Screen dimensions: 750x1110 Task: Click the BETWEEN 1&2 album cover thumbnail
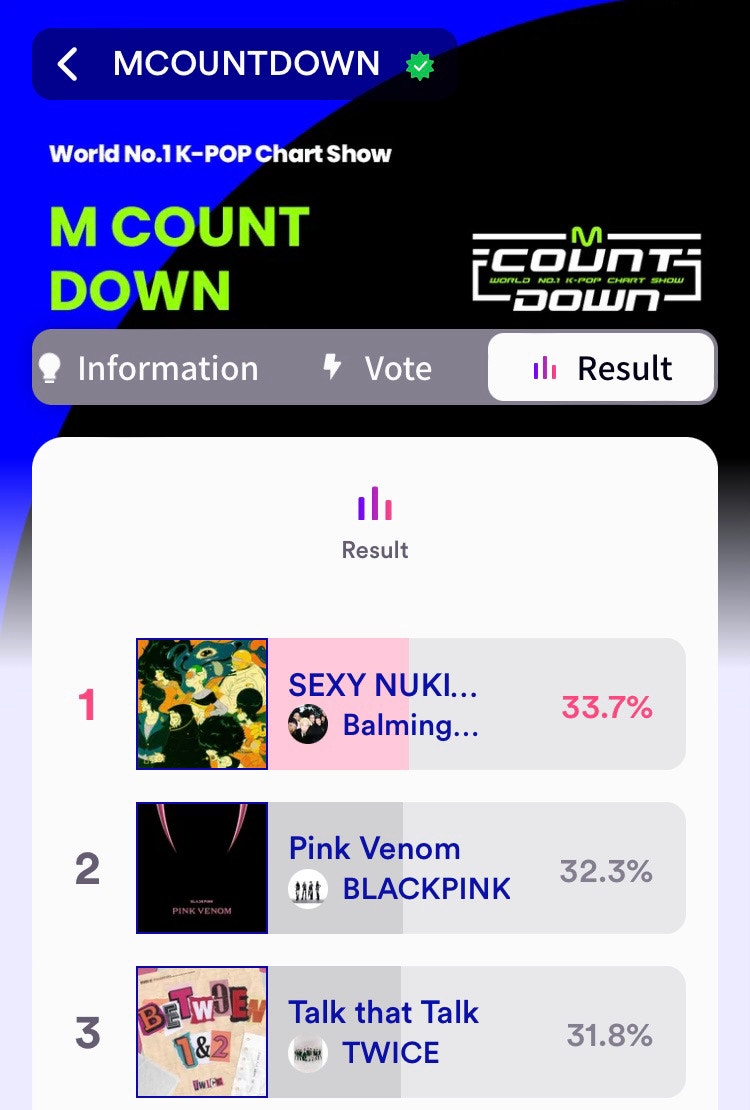[201, 1031]
